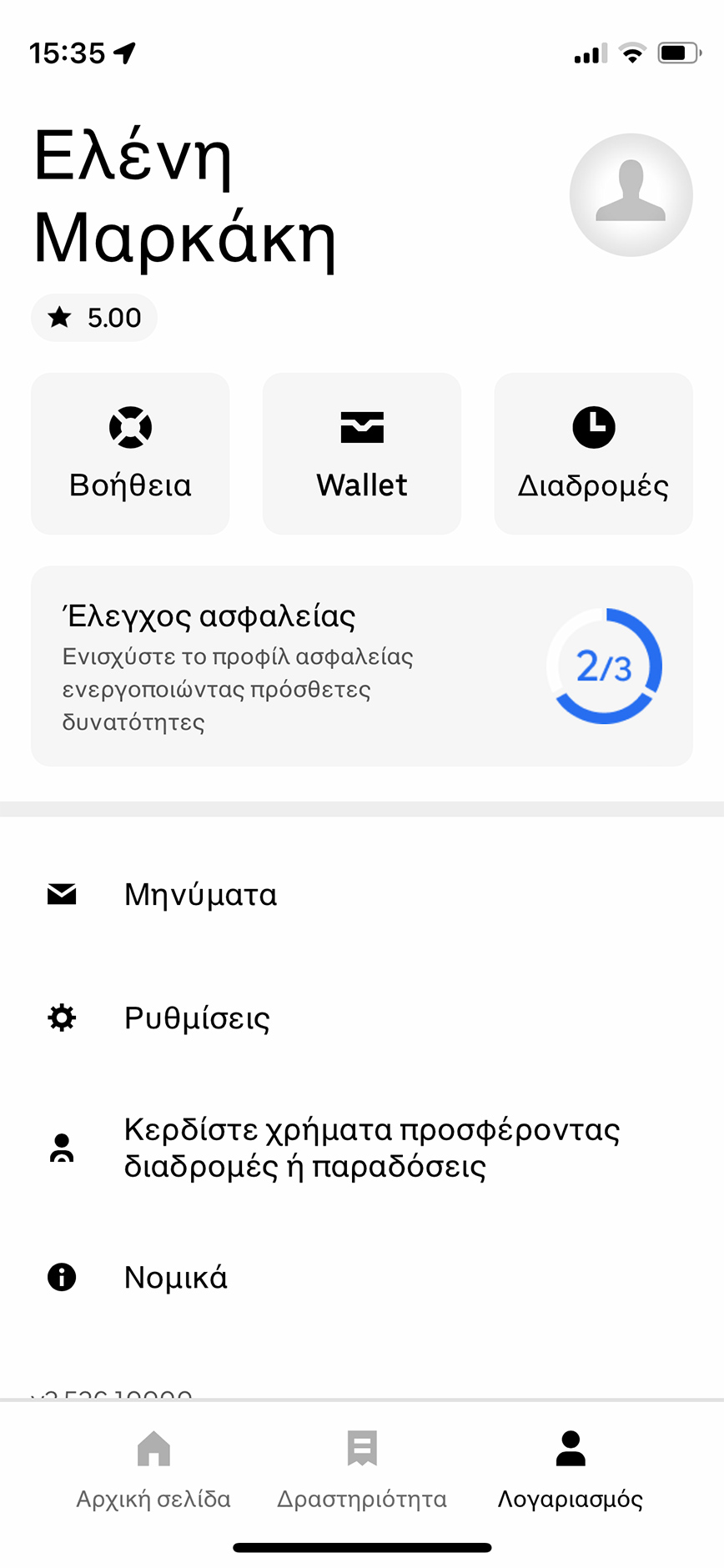Open the Έλεγχος ασφαλείας safety card
The width and height of the screenshot is (724, 1568).
click(x=362, y=666)
